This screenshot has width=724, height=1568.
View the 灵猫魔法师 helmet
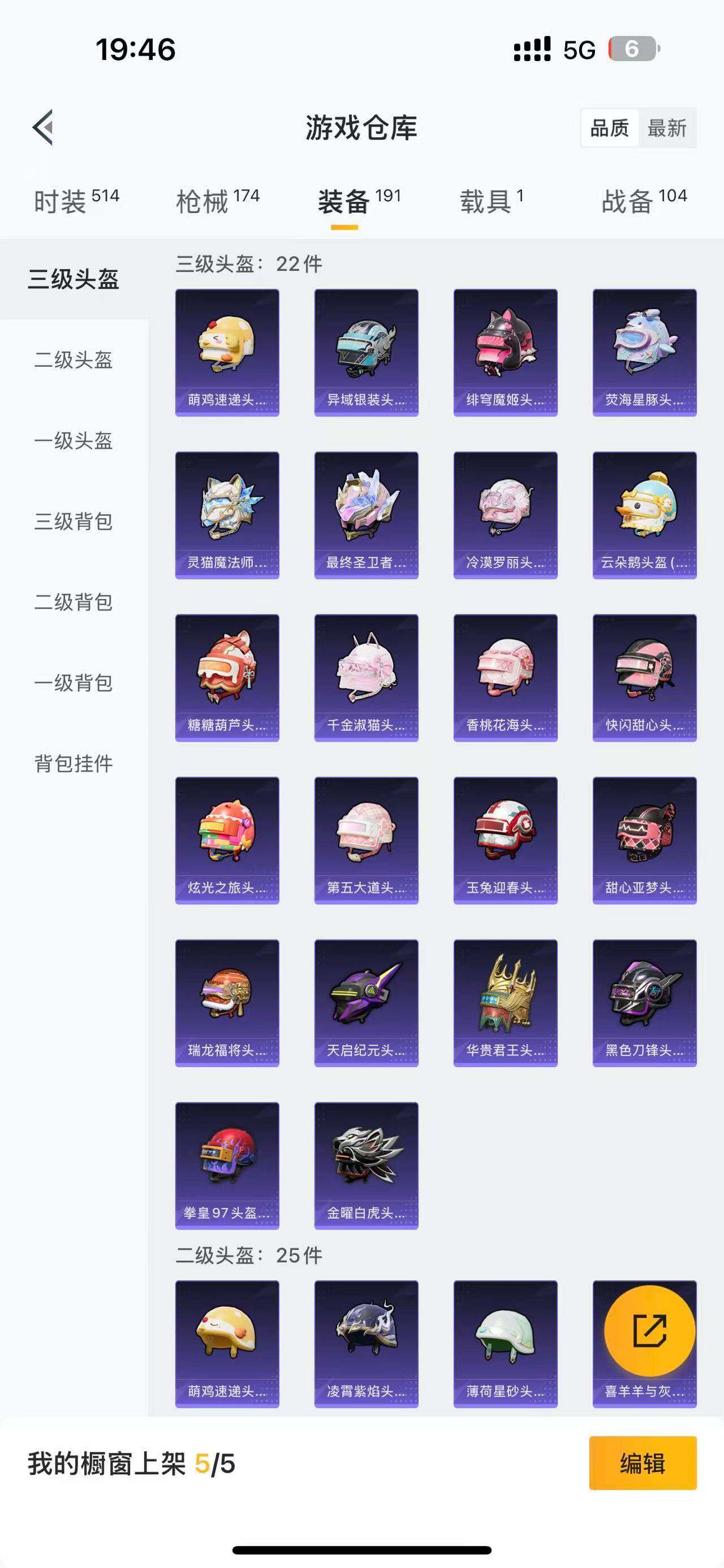click(x=227, y=515)
